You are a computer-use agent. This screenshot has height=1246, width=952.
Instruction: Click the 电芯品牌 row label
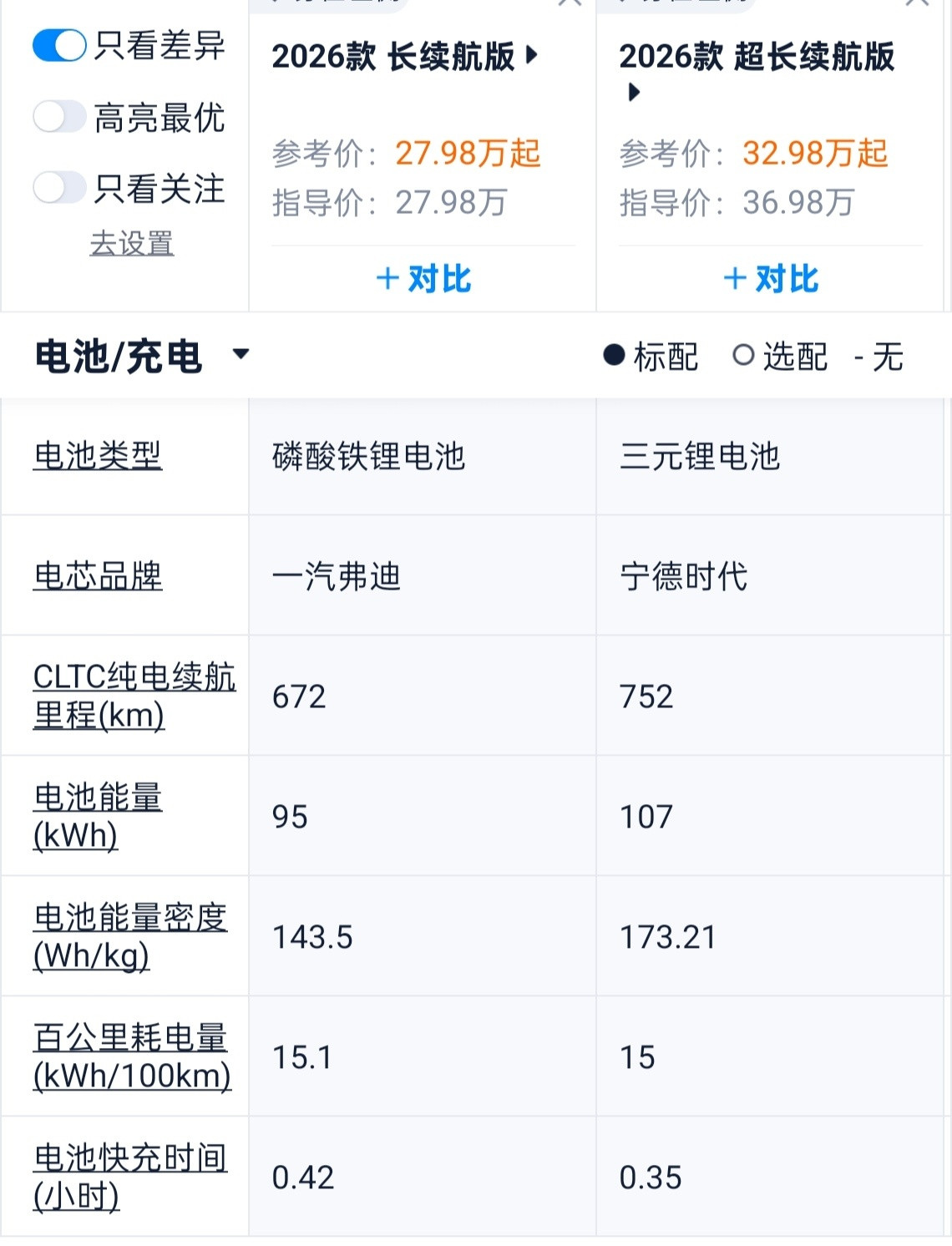pos(96,575)
